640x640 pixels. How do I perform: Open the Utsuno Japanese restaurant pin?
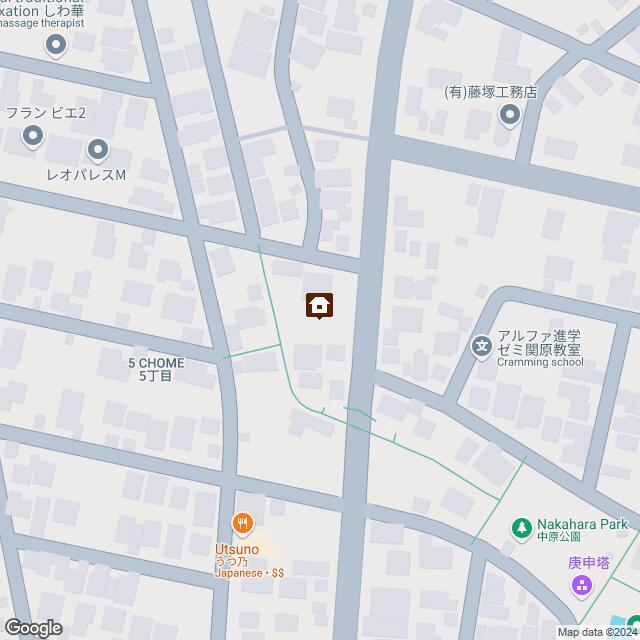click(242, 522)
